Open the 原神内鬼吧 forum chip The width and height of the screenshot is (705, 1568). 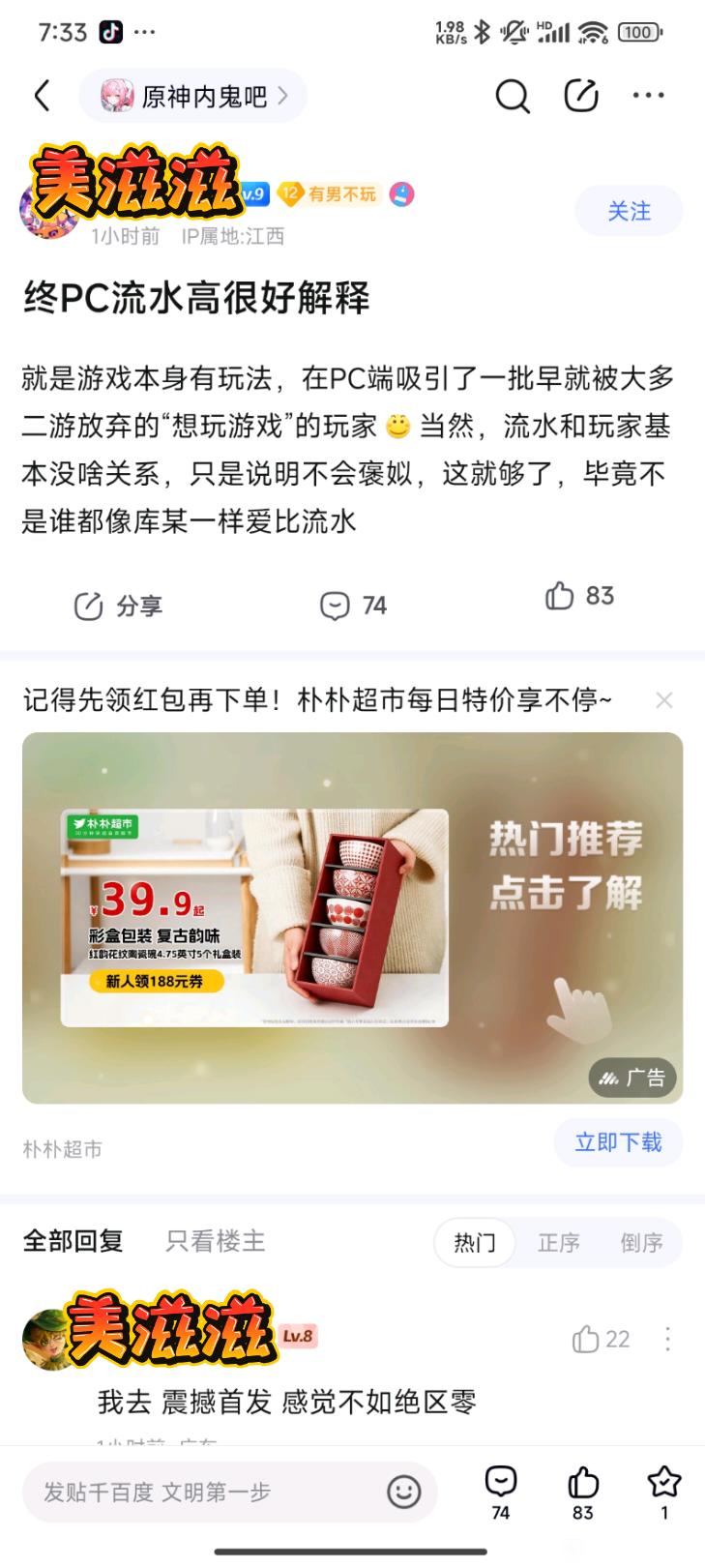pos(193,96)
